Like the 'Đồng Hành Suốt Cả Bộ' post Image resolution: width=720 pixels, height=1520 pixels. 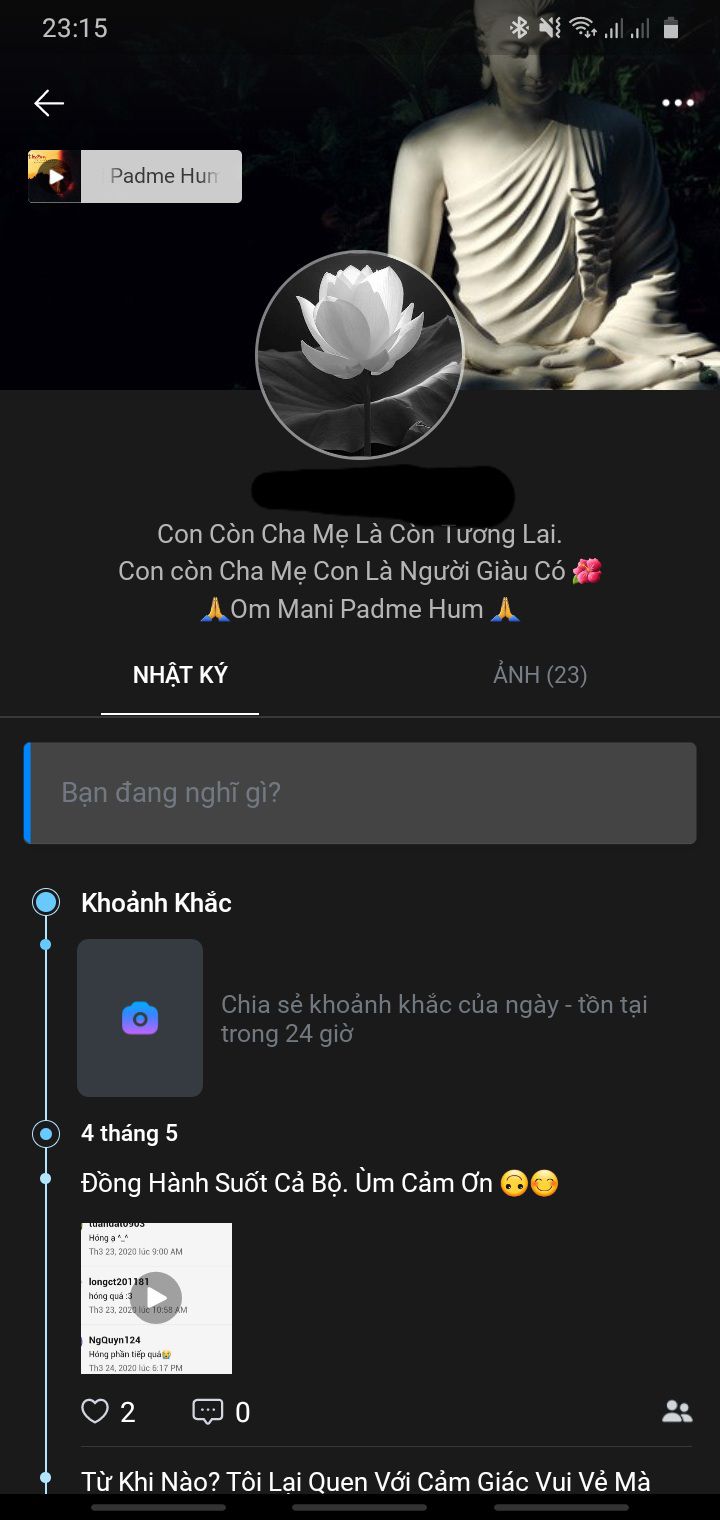point(95,1411)
